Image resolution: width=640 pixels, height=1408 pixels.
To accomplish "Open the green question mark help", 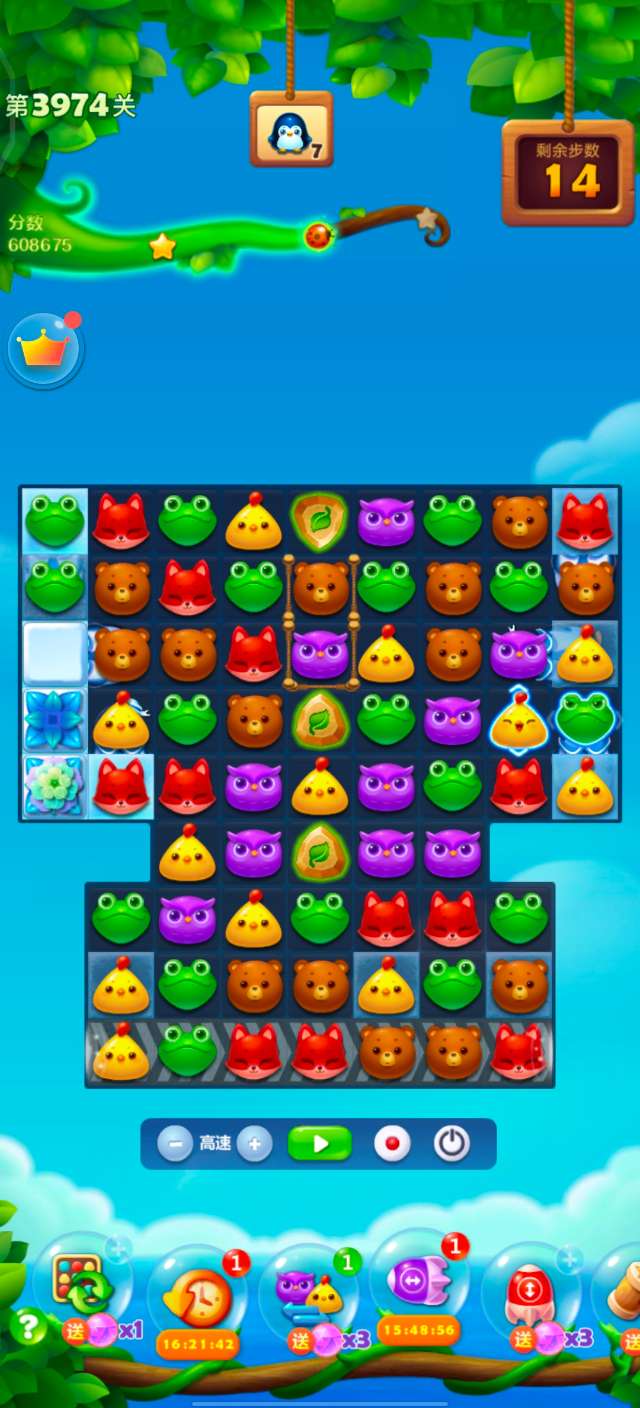I will [x=28, y=1327].
